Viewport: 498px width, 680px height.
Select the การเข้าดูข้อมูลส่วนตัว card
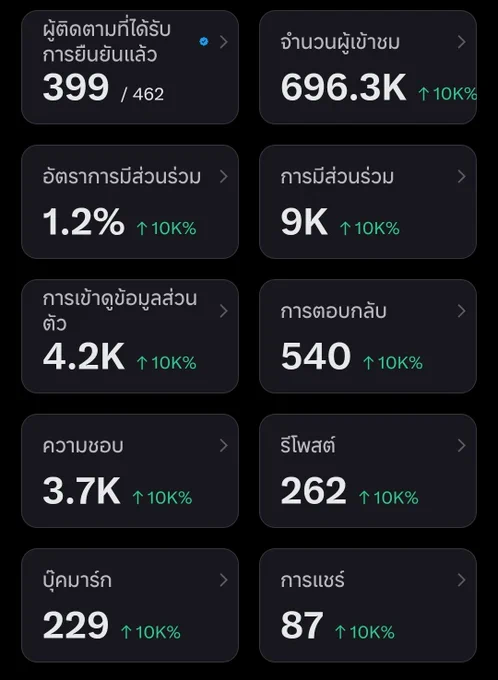(x=130, y=336)
